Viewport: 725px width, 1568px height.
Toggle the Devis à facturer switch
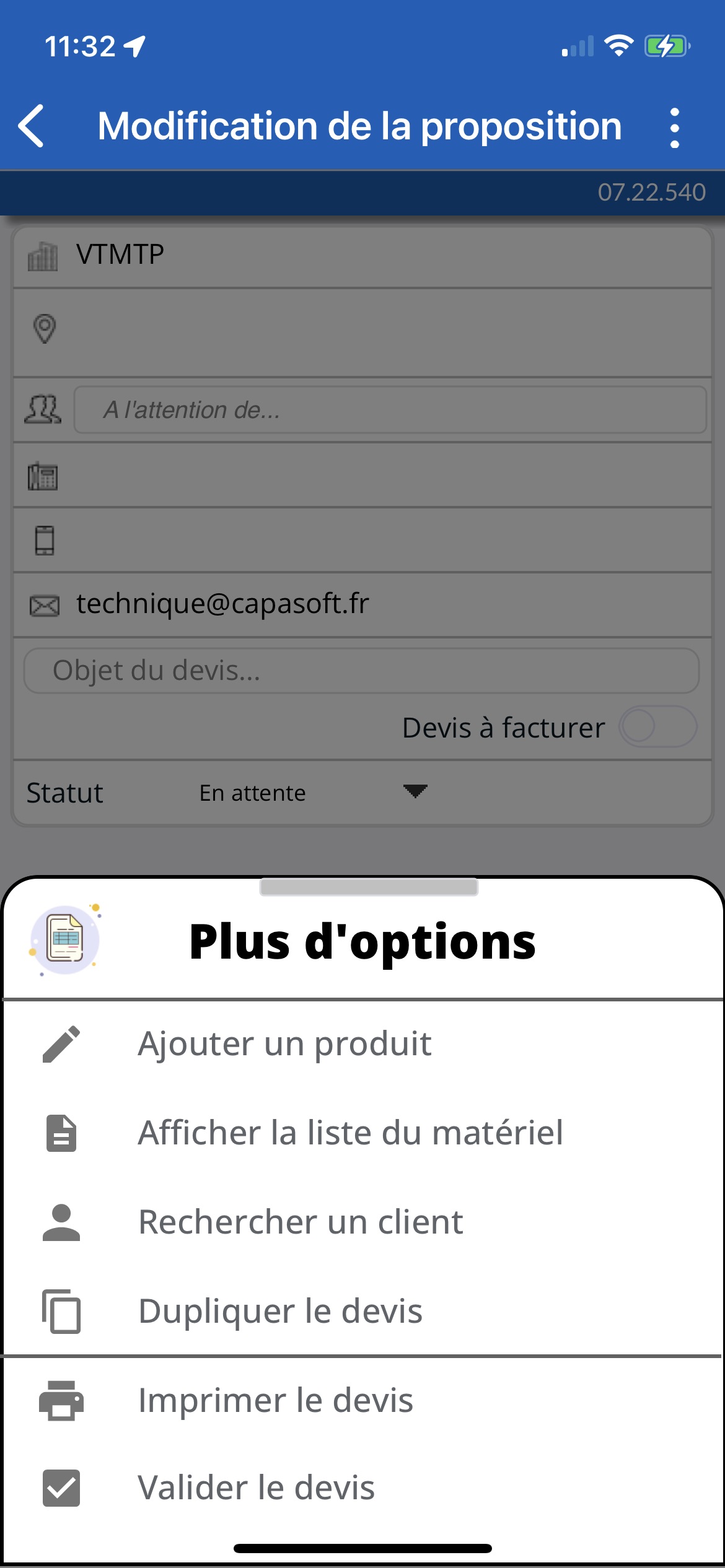tap(658, 726)
